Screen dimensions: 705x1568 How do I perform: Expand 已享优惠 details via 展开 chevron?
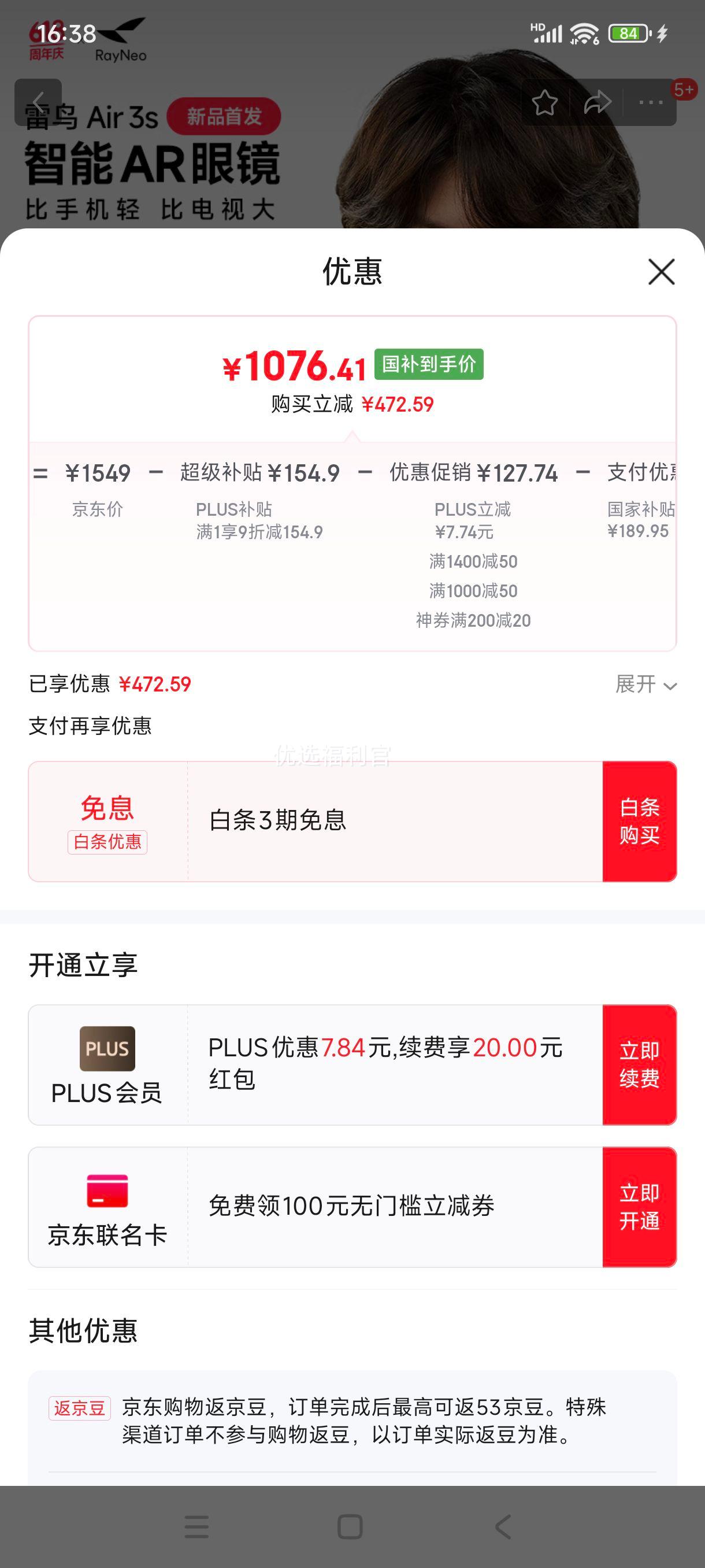646,685
